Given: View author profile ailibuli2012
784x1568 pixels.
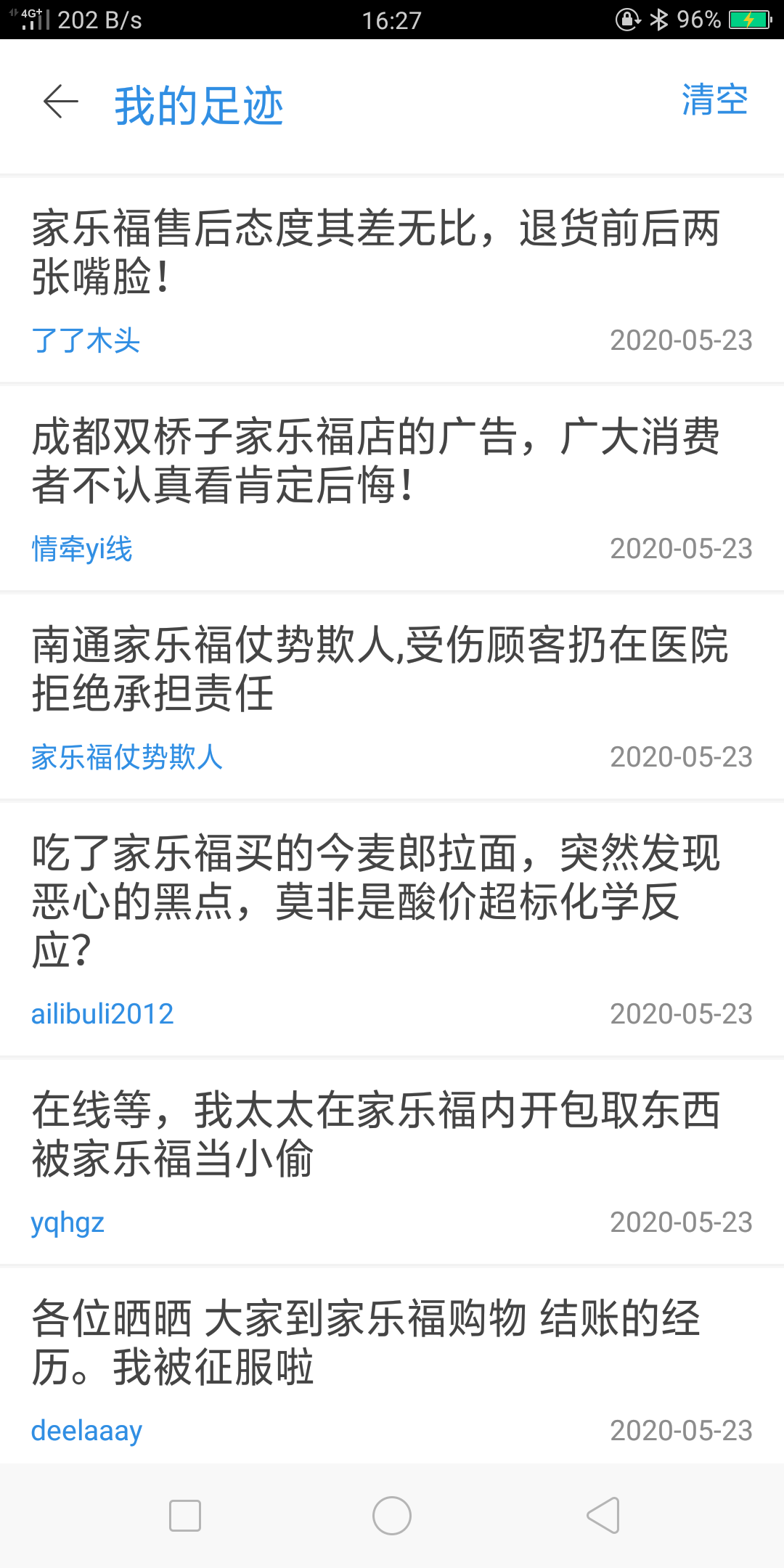Looking at the screenshot, I should (102, 1014).
